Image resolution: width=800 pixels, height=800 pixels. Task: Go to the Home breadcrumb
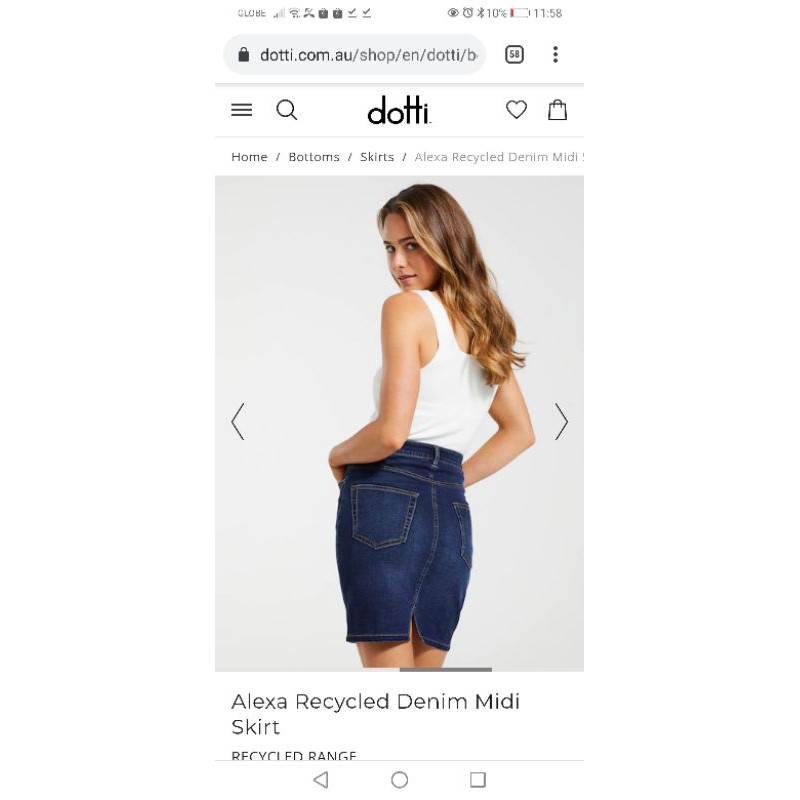(x=249, y=157)
